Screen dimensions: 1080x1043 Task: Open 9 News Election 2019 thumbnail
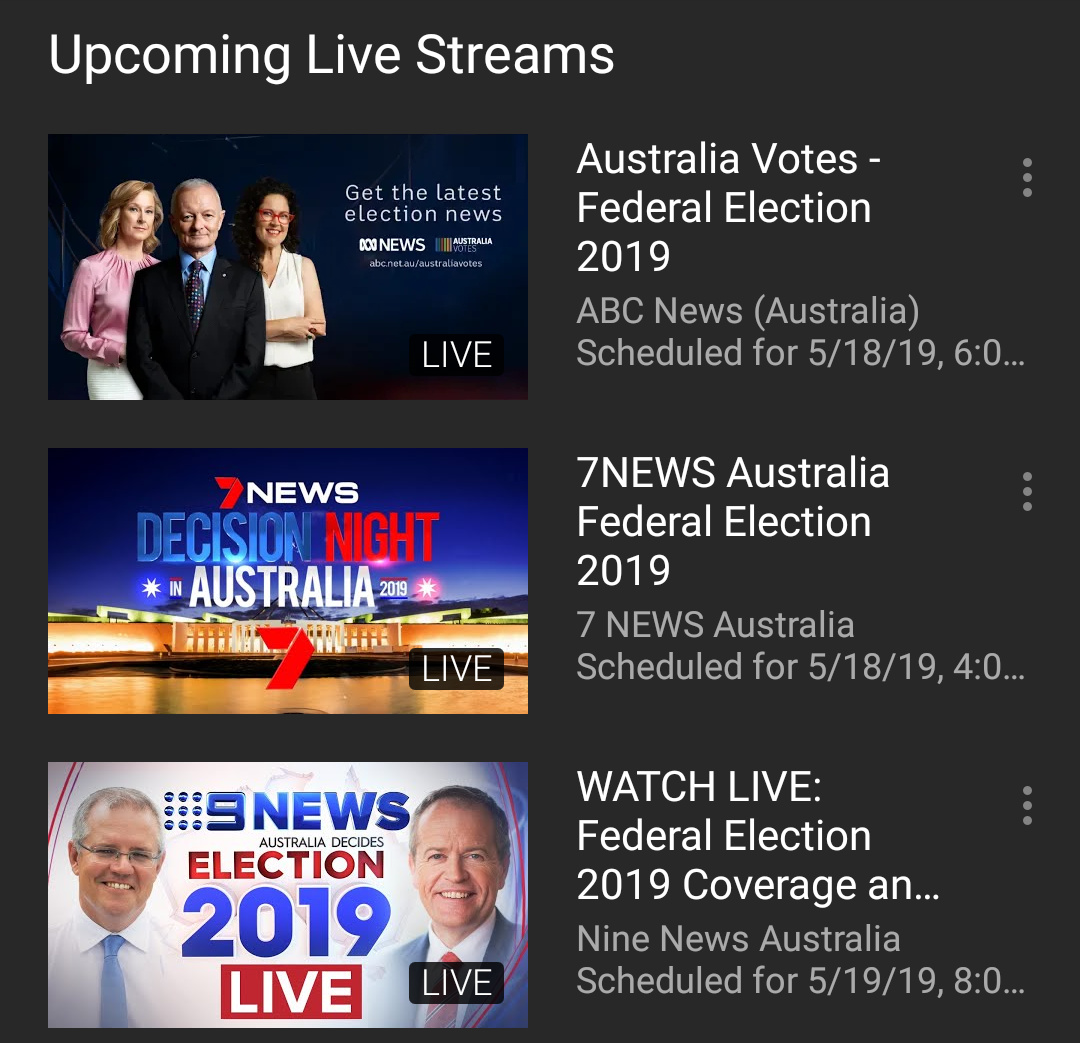point(288,895)
